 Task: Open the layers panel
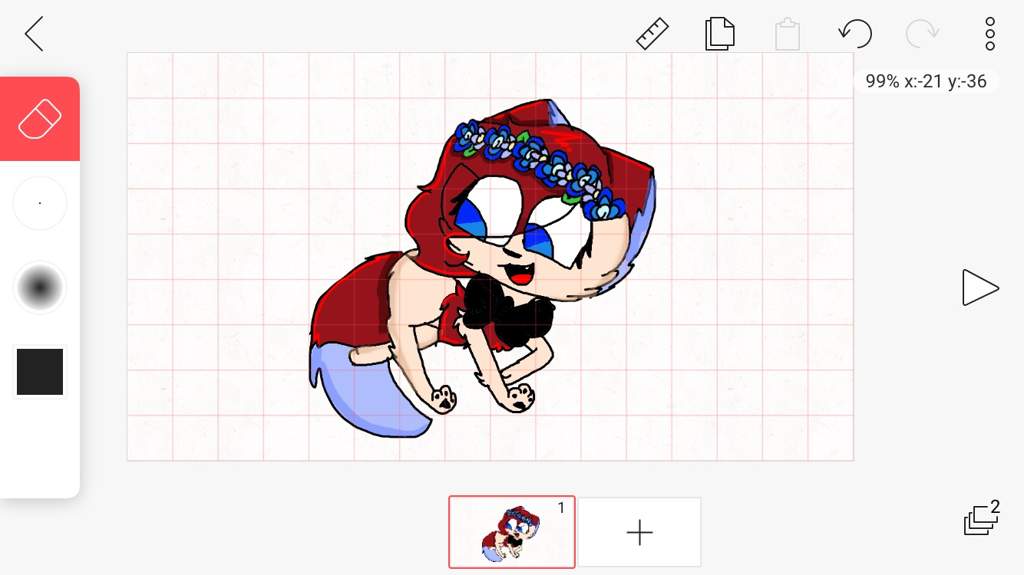click(981, 518)
